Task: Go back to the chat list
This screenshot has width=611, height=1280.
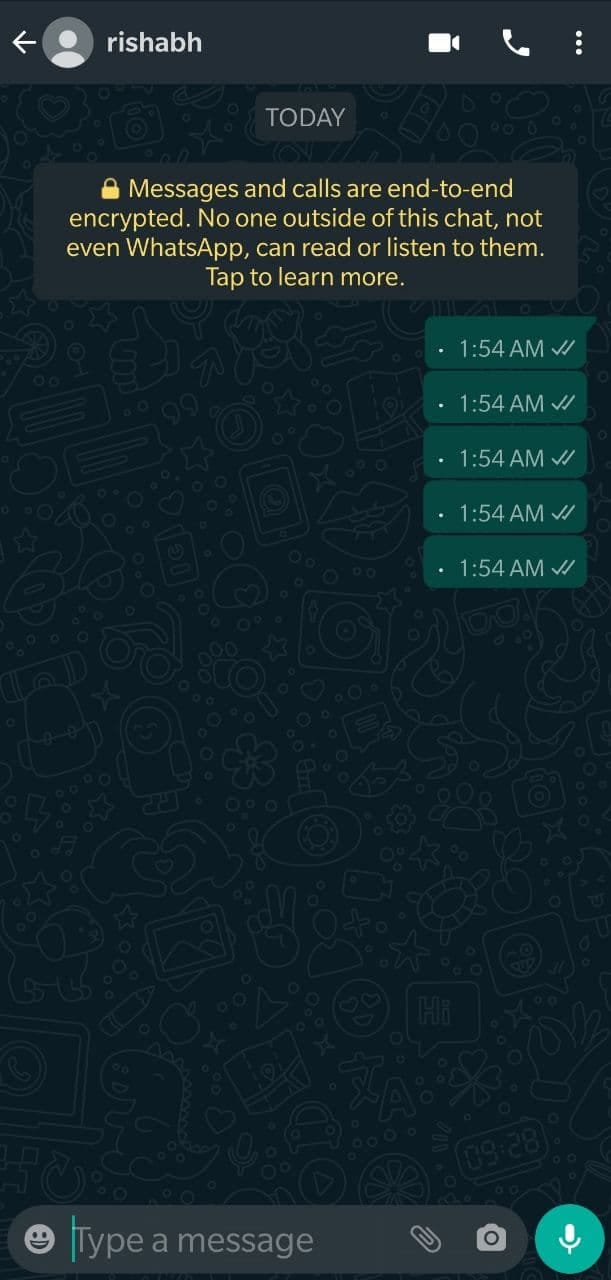Action: (24, 42)
